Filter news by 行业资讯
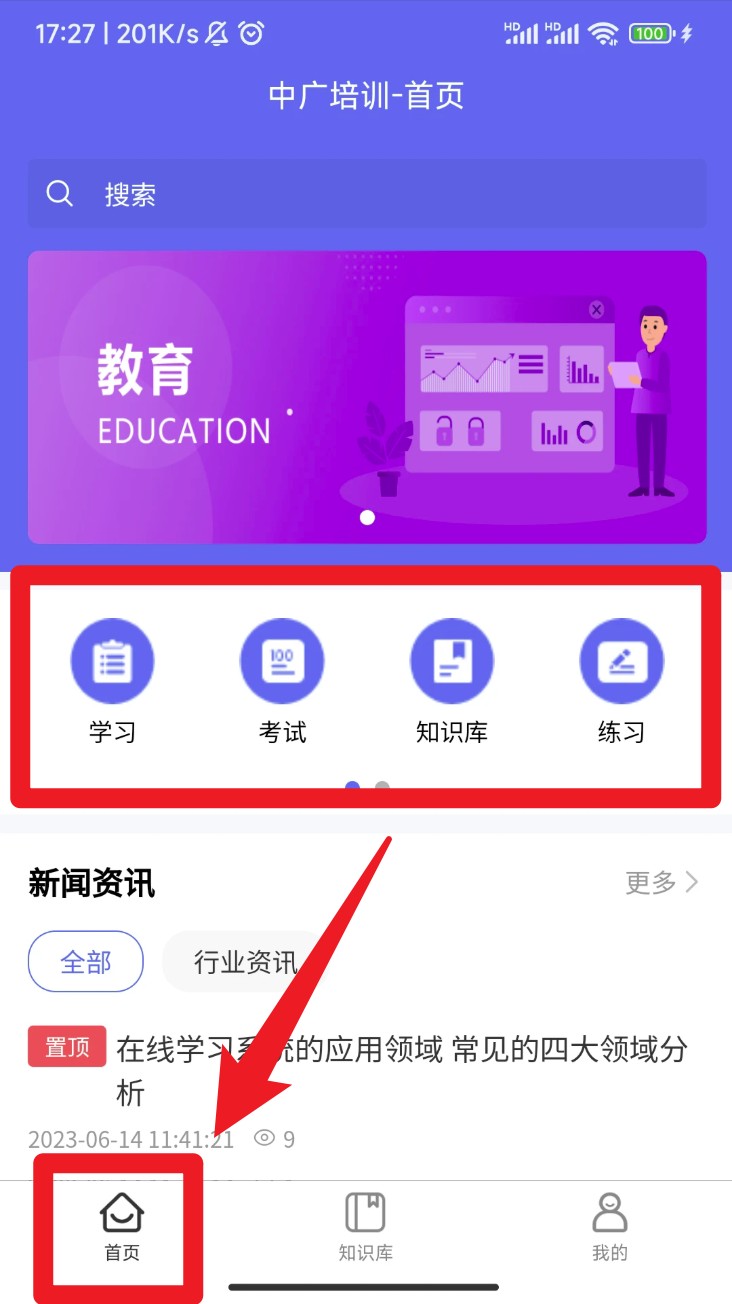Screen dimensions: 732x1304 (x=245, y=962)
